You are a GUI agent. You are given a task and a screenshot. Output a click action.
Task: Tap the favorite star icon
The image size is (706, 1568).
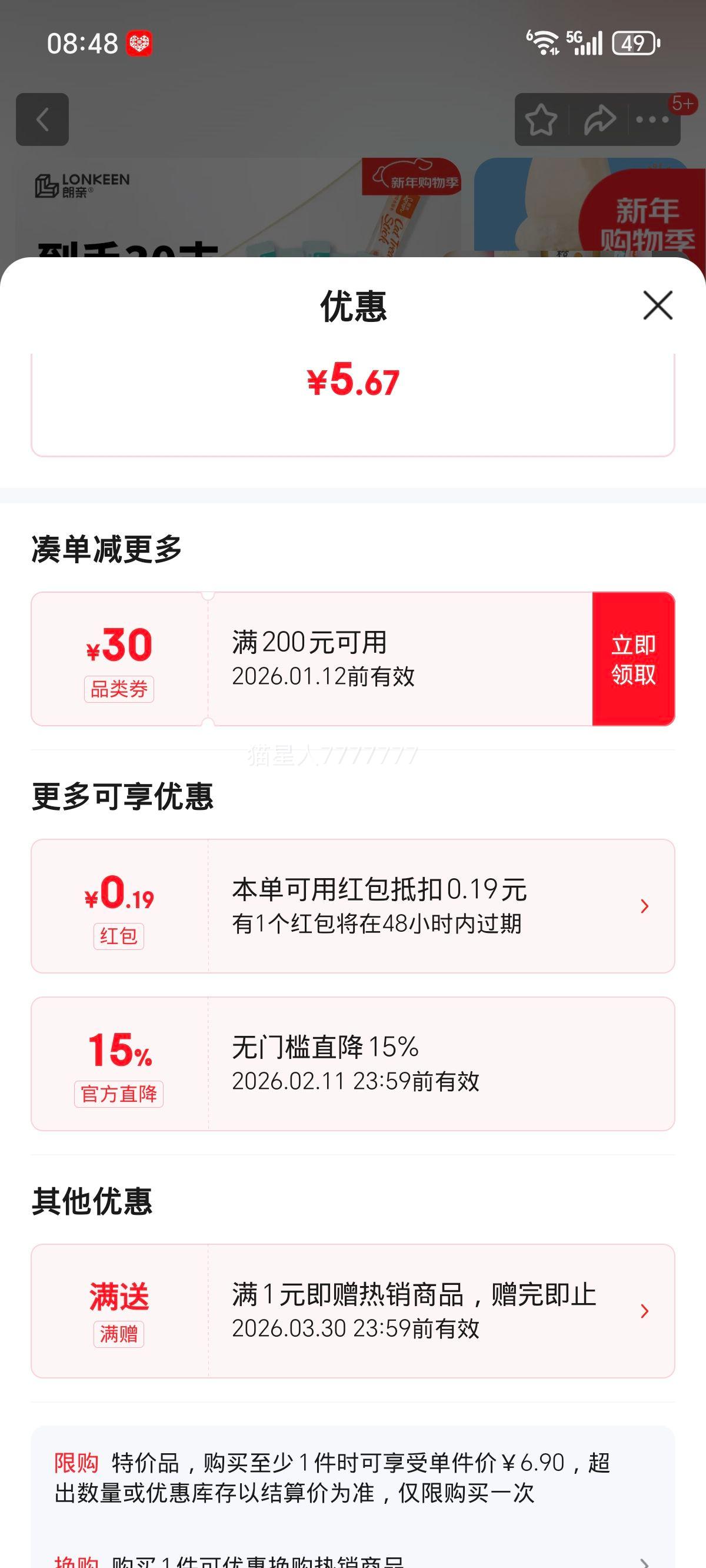coord(542,119)
